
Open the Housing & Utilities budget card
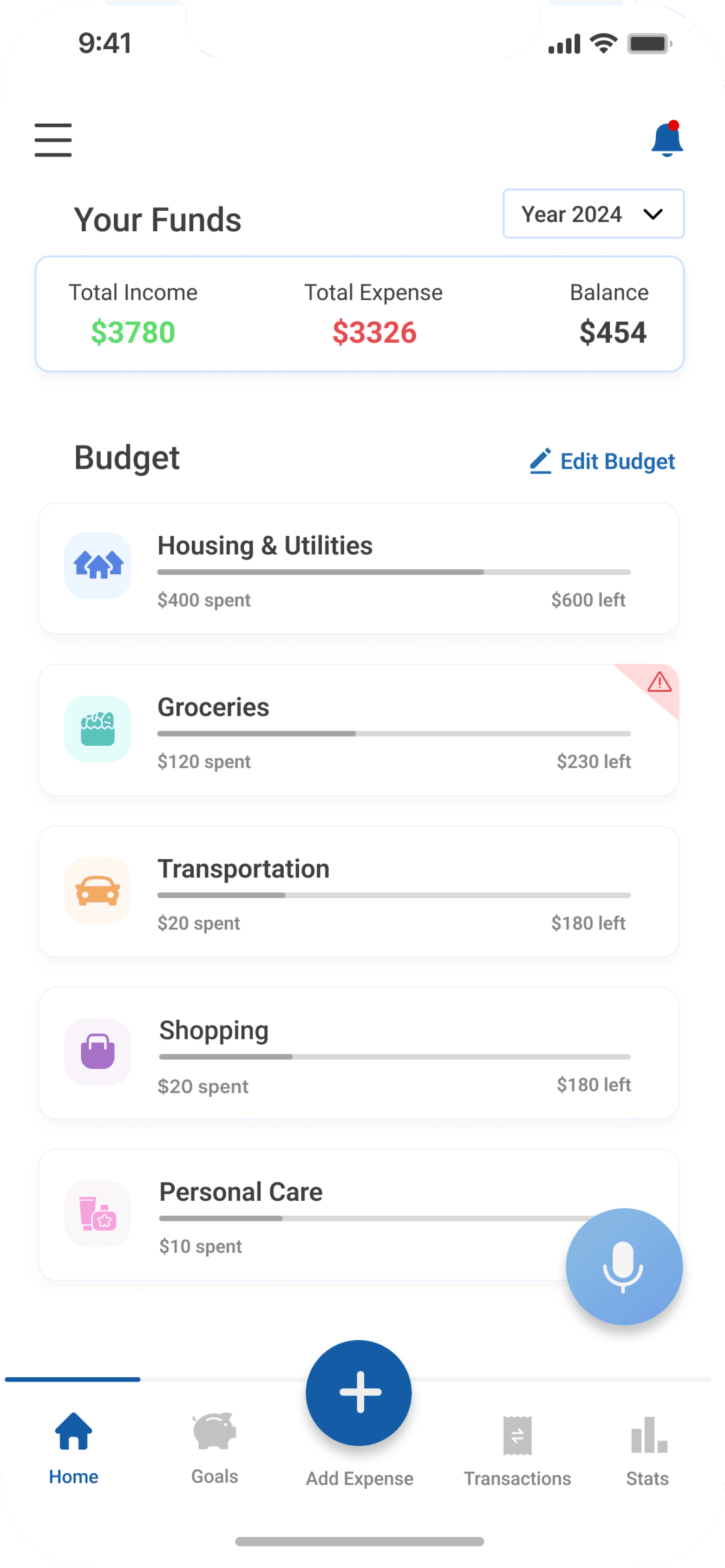coord(358,568)
